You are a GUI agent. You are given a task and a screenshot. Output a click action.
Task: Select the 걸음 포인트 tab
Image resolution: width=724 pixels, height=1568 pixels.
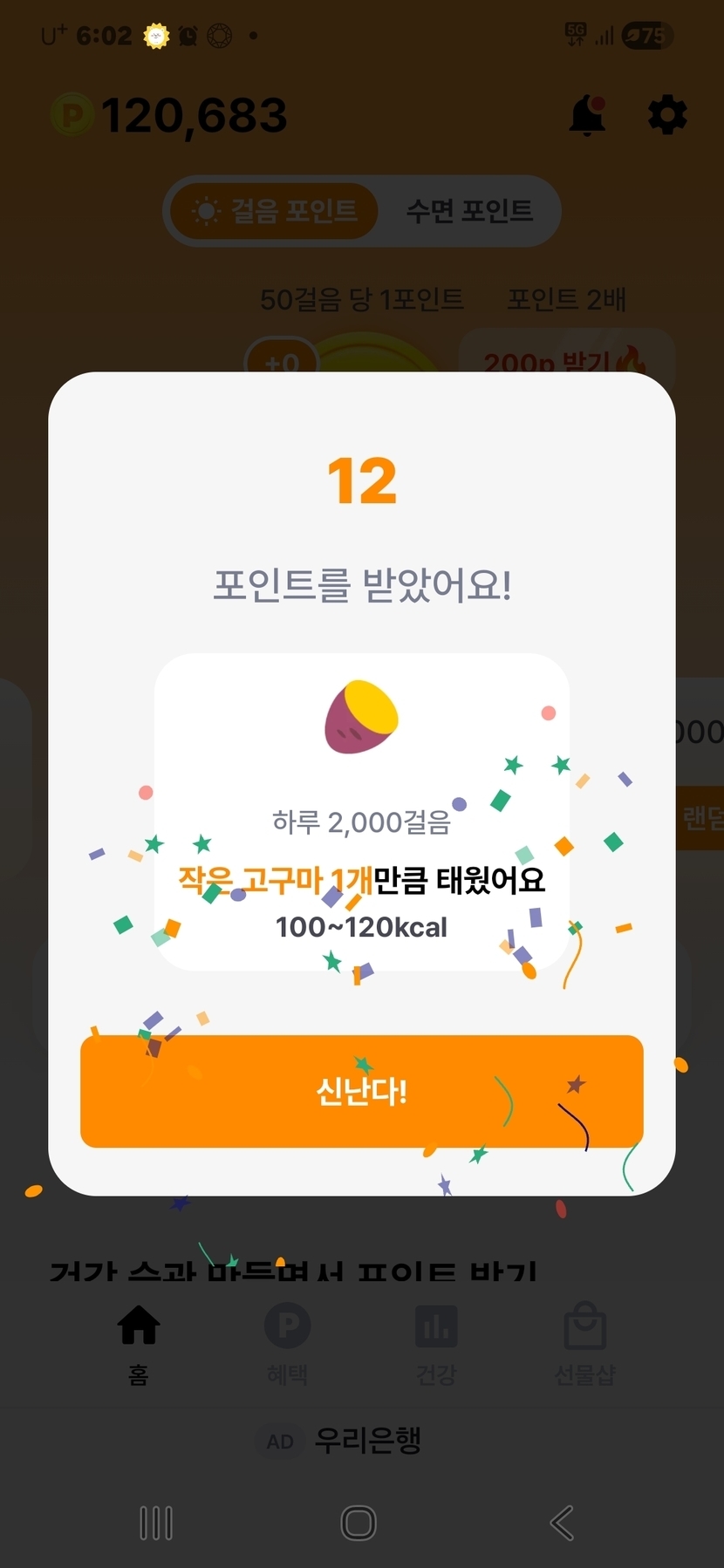pos(276,211)
